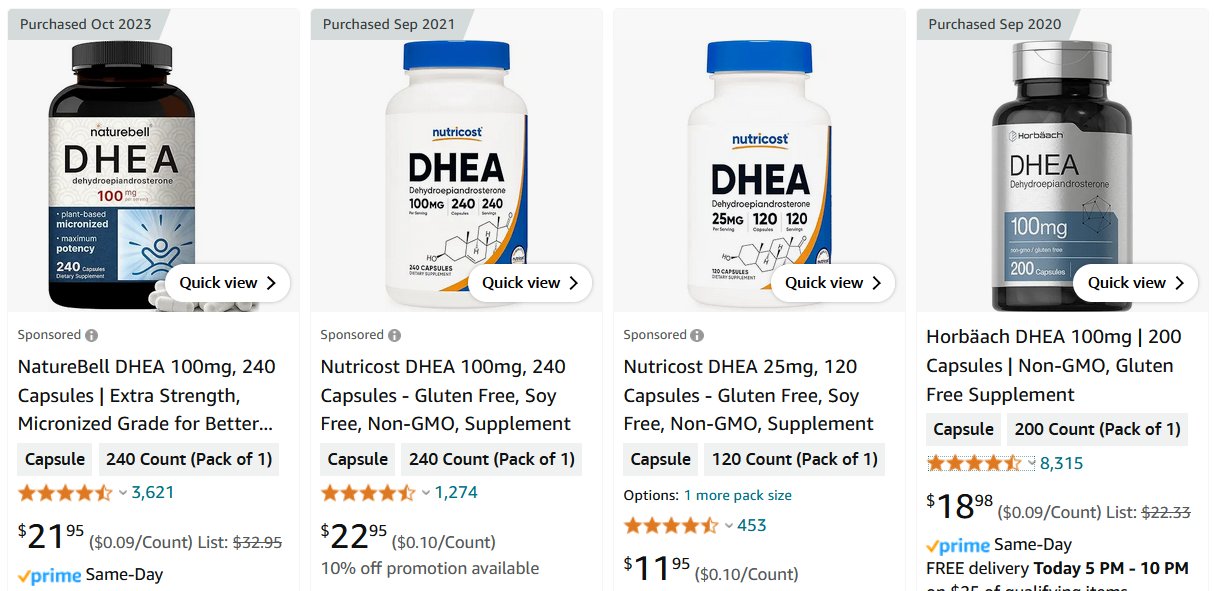Open Quick view for Nutricost DHEA 100mg
The image size is (1214, 591).
pyautogui.click(x=530, y=283)
